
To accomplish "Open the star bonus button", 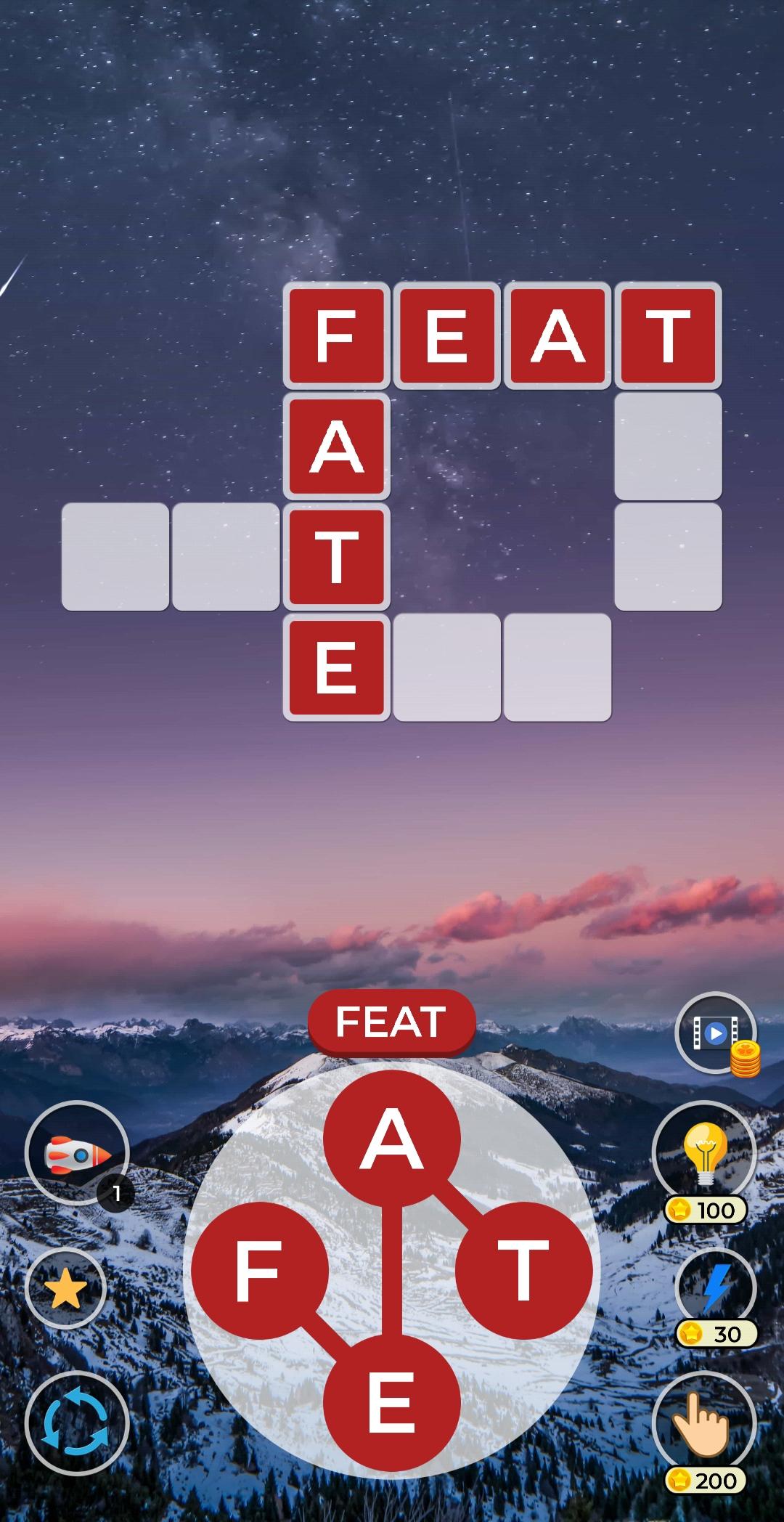I will point(65,1289).
